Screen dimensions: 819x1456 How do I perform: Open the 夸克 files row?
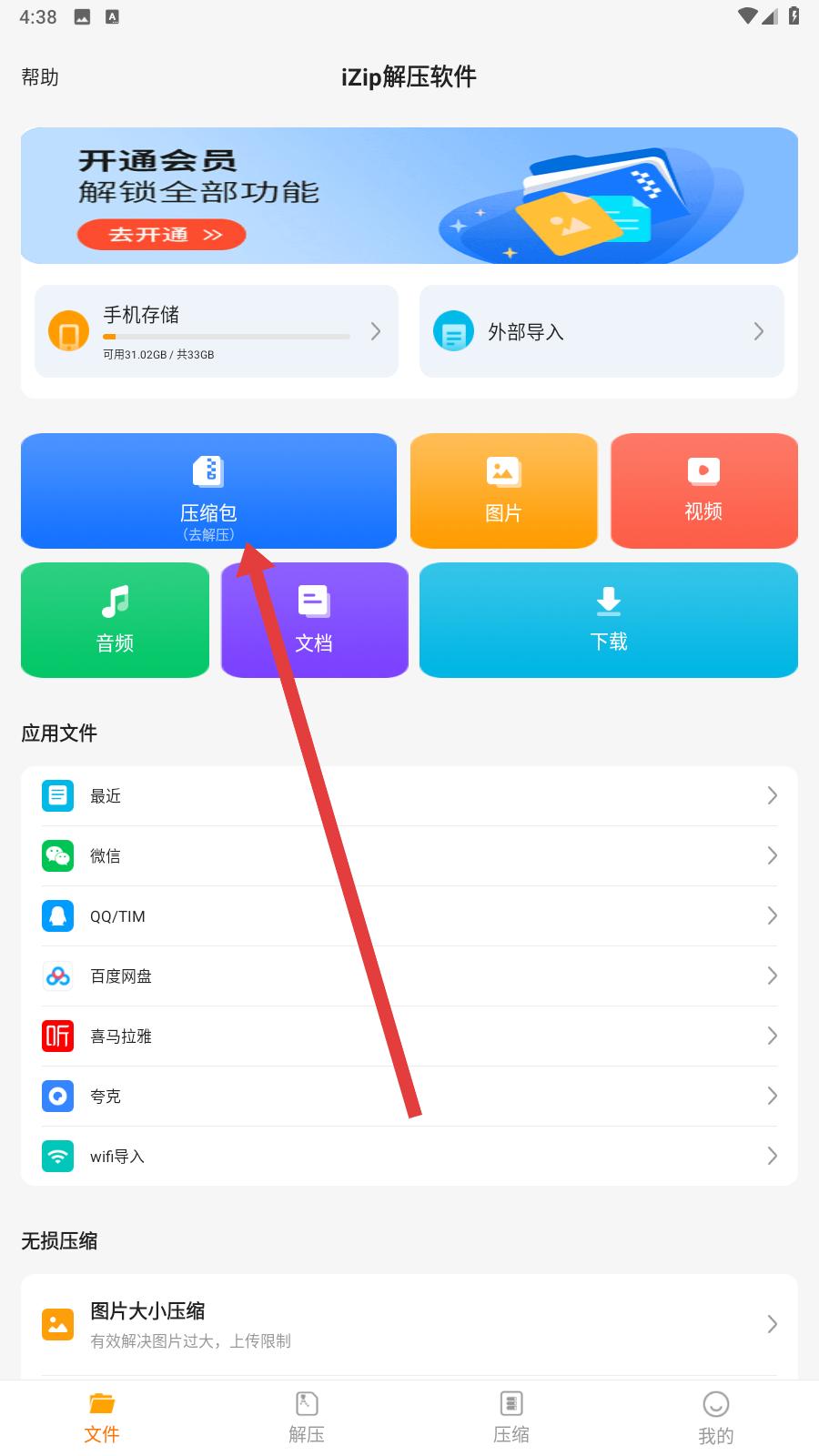click(409, 1097)
